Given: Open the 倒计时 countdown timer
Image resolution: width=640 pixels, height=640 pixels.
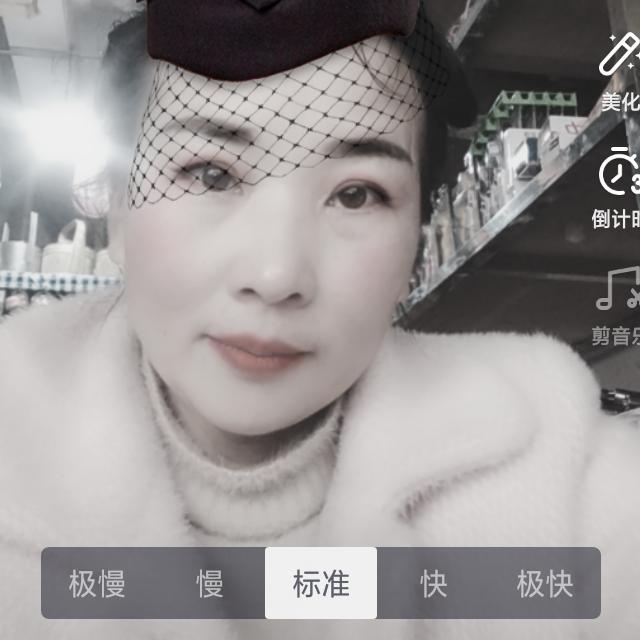Looking at the screenshot, I should click(x=619, y=173).
